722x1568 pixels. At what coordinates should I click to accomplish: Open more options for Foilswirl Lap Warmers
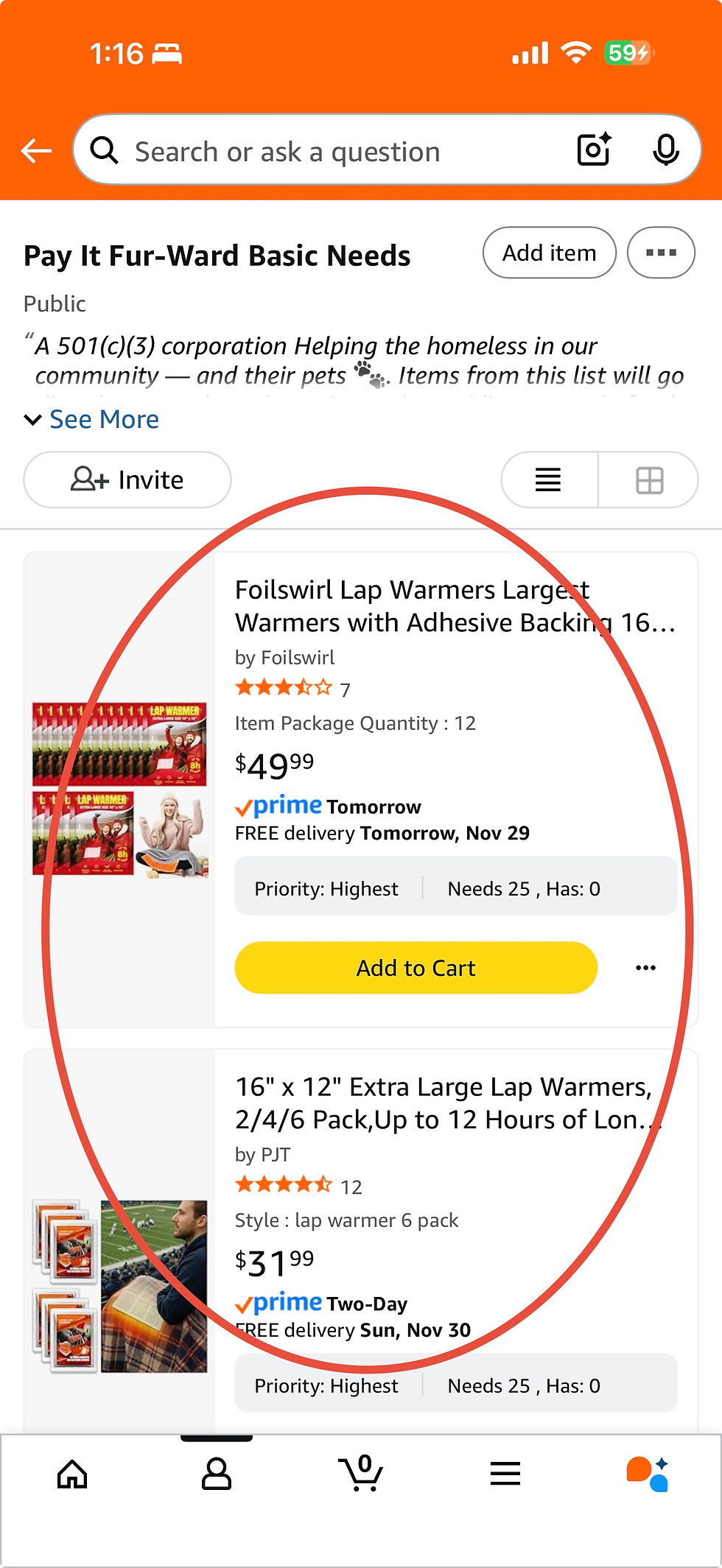click(645, 968)
